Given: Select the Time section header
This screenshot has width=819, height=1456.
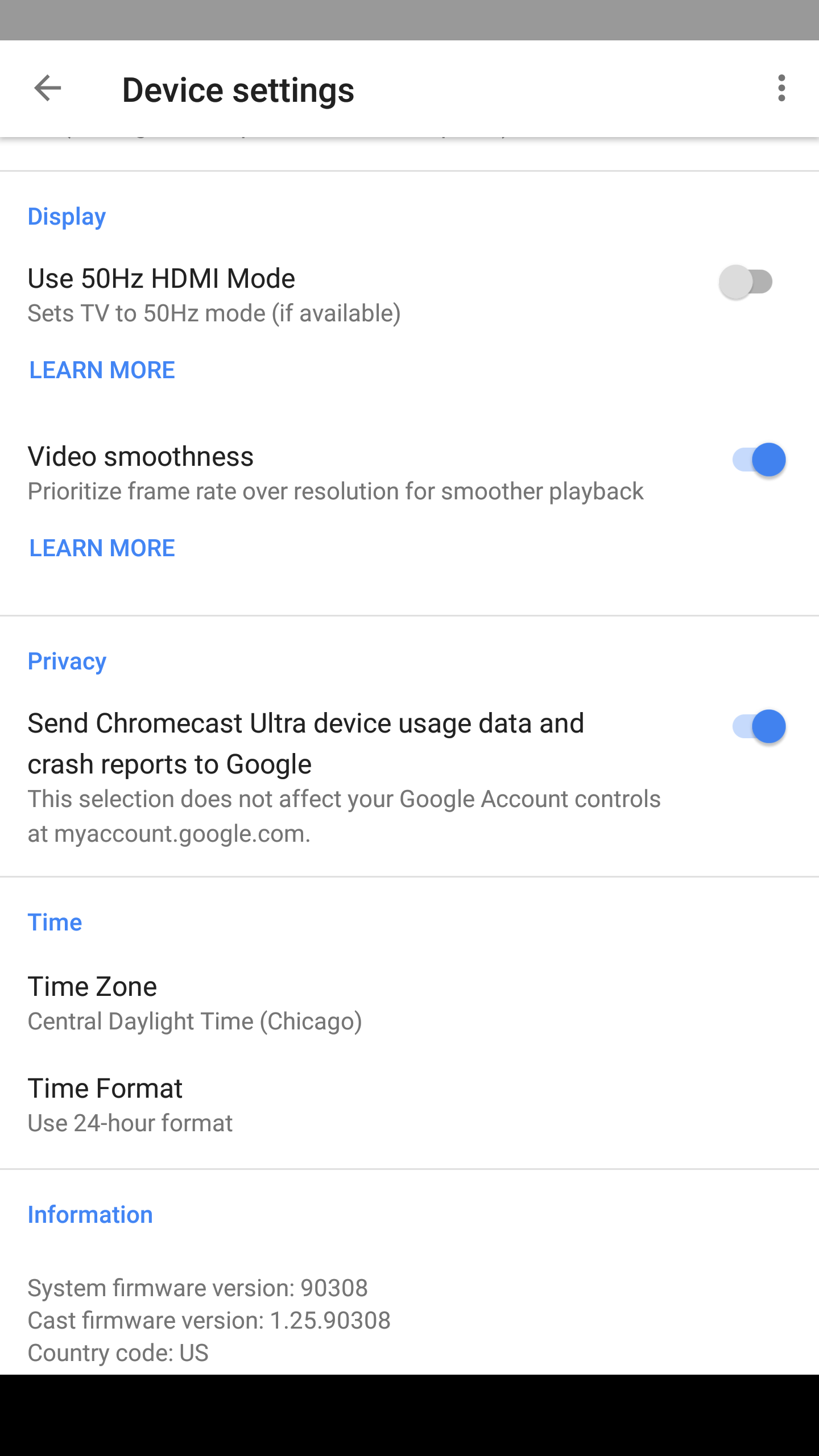Looking at the screenshot, I should tap(55, 922).
